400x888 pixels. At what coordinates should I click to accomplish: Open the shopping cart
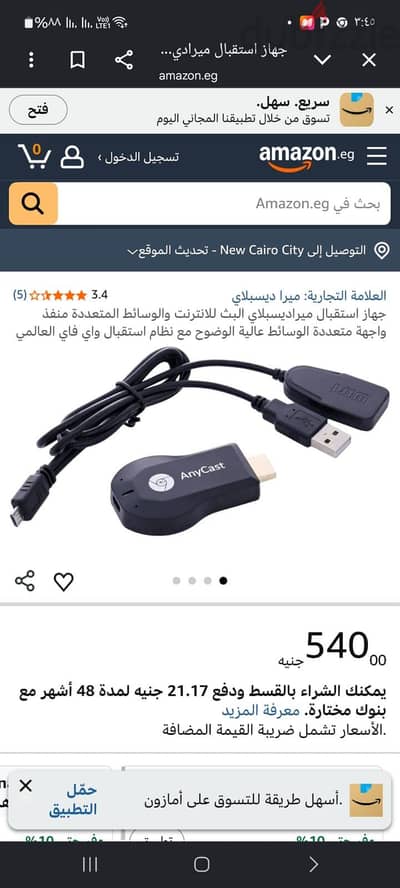click(35, 156)
